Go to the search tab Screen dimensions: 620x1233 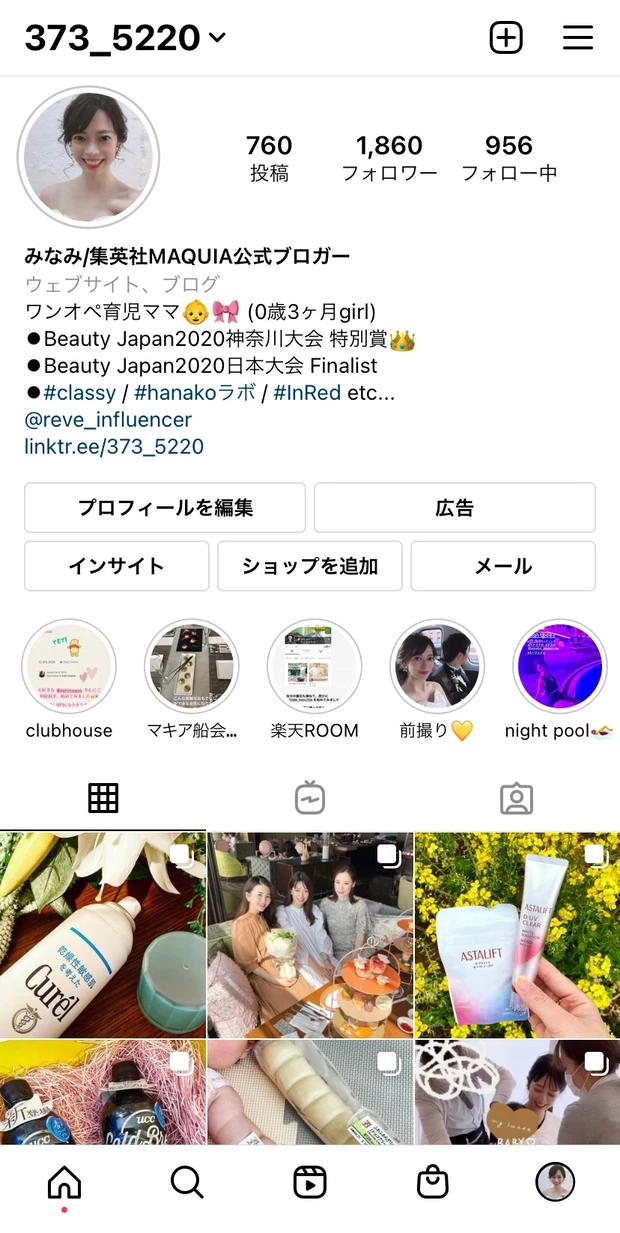187,1182
